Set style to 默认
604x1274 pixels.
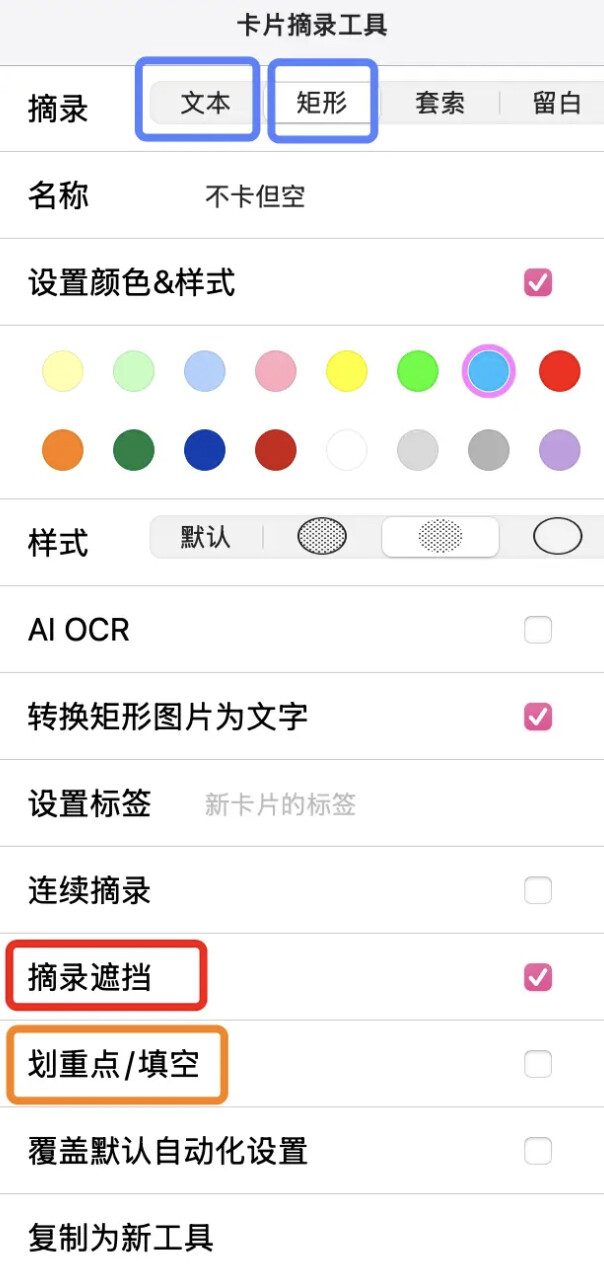(206, 537)
